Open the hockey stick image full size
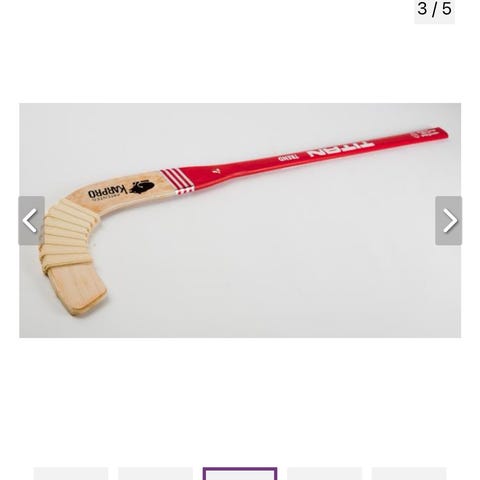 (x=240, y=220)
